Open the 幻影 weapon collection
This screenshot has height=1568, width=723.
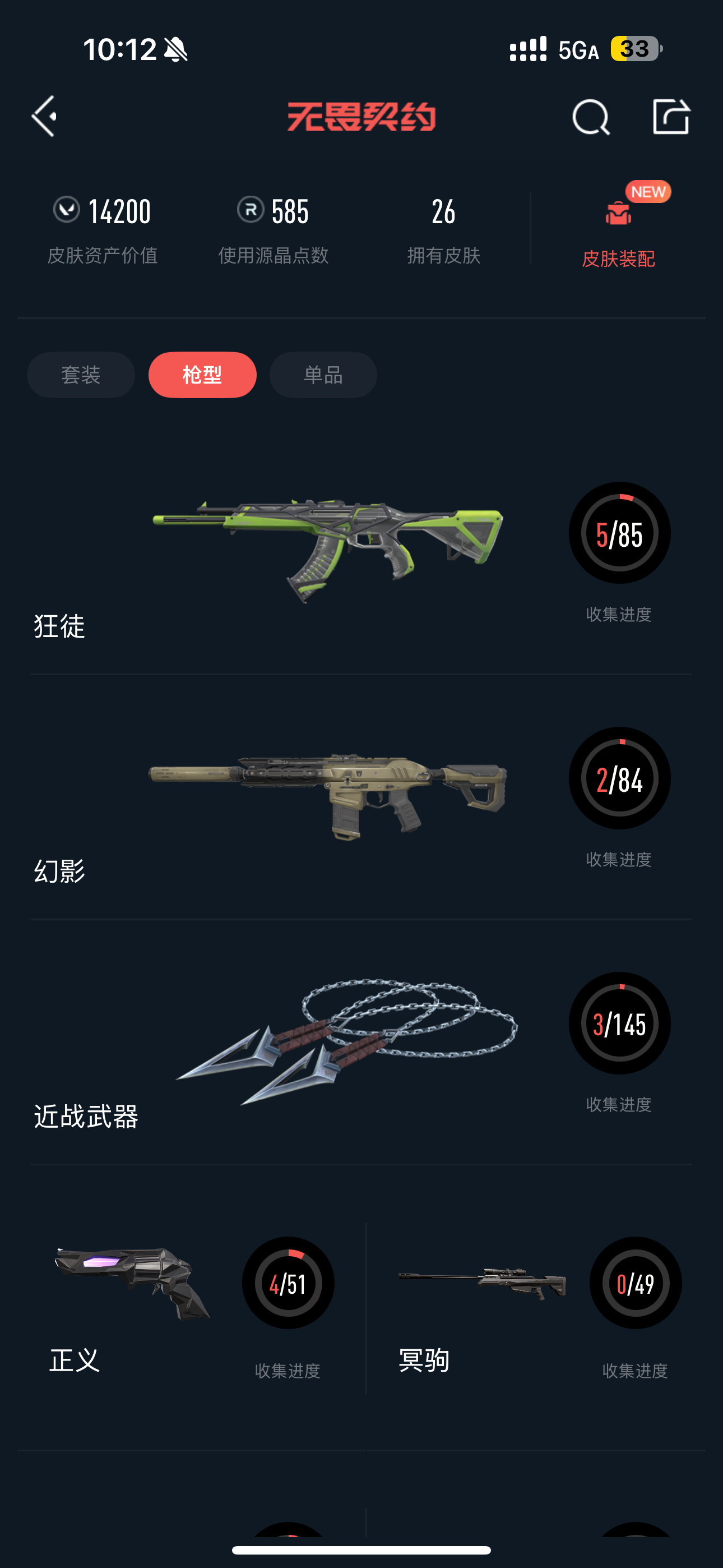[361, 797]
